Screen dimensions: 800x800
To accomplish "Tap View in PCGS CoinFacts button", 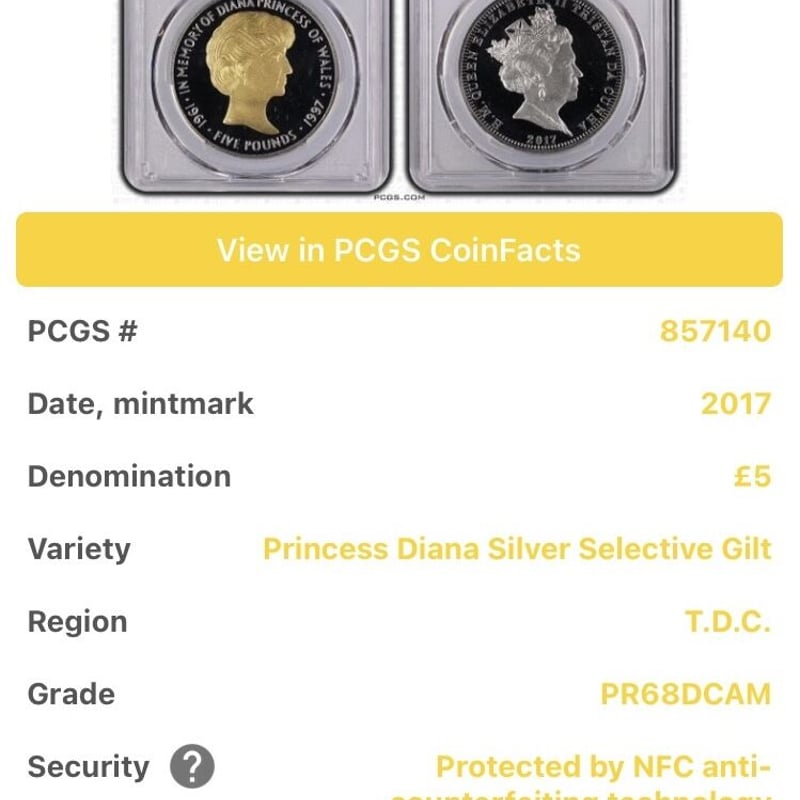I will coord(399,250).
